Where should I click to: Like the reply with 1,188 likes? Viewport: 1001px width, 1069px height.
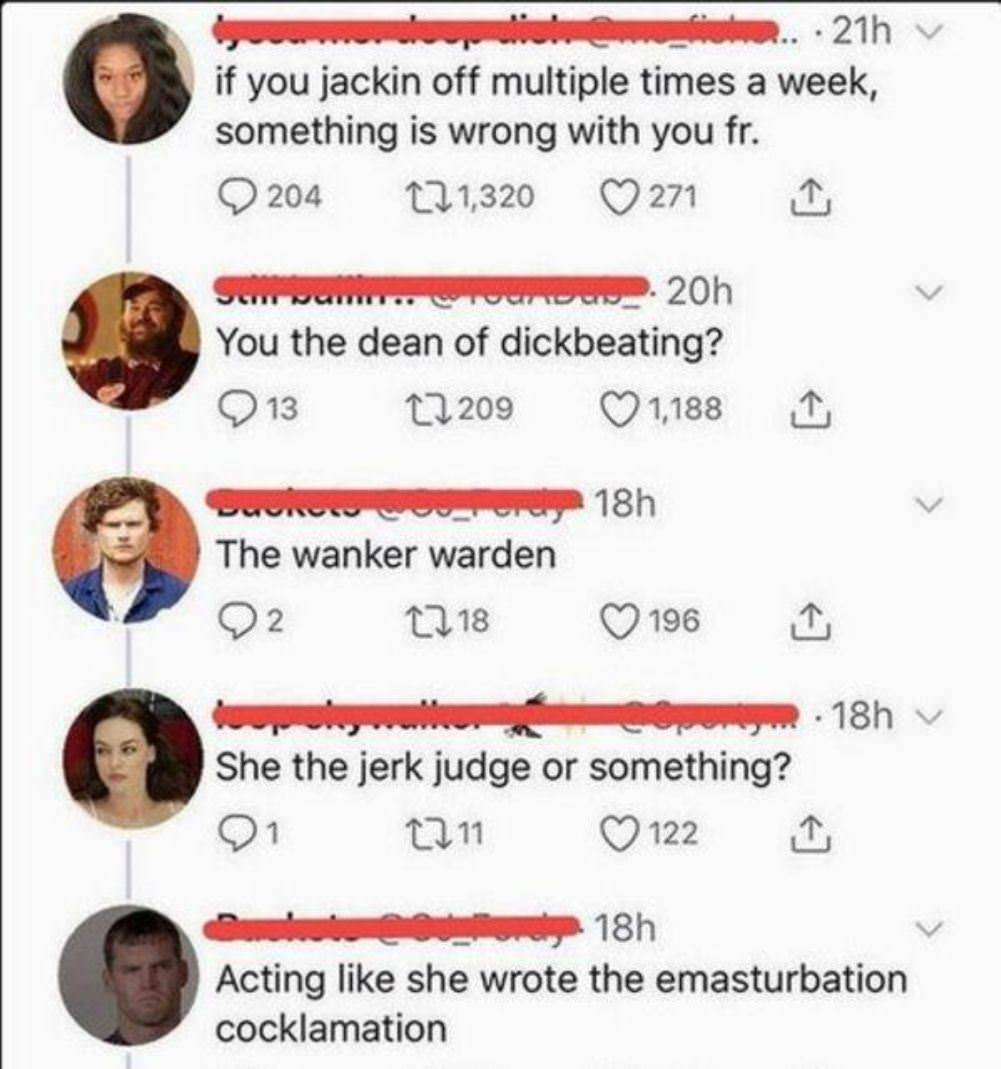[x=620, y=407]
